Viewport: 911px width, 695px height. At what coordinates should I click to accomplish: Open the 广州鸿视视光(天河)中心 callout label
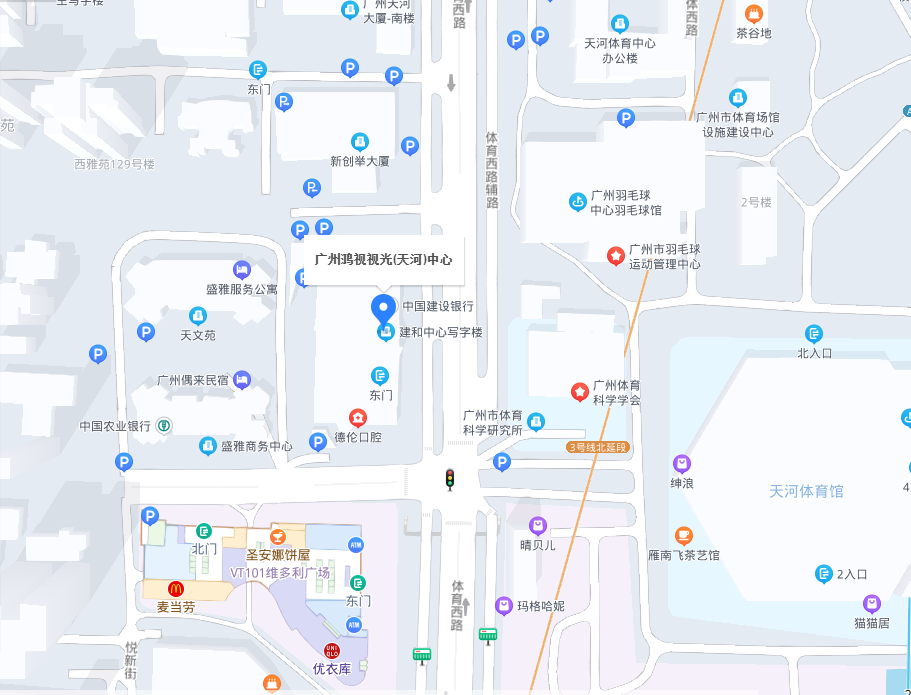click(x=383, y=259)
